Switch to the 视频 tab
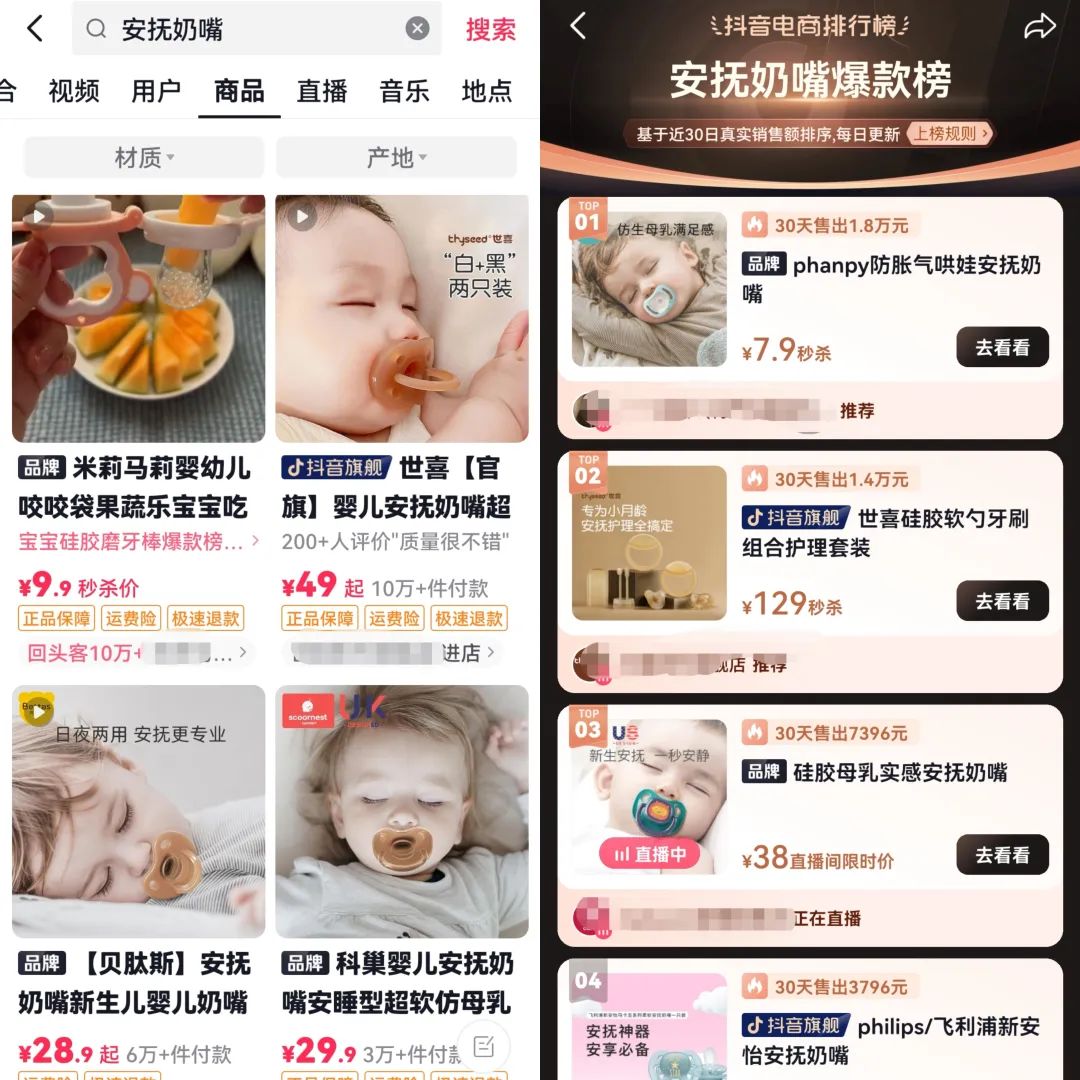This screenshot has width=1080, height=1080. tap(74, 92)
